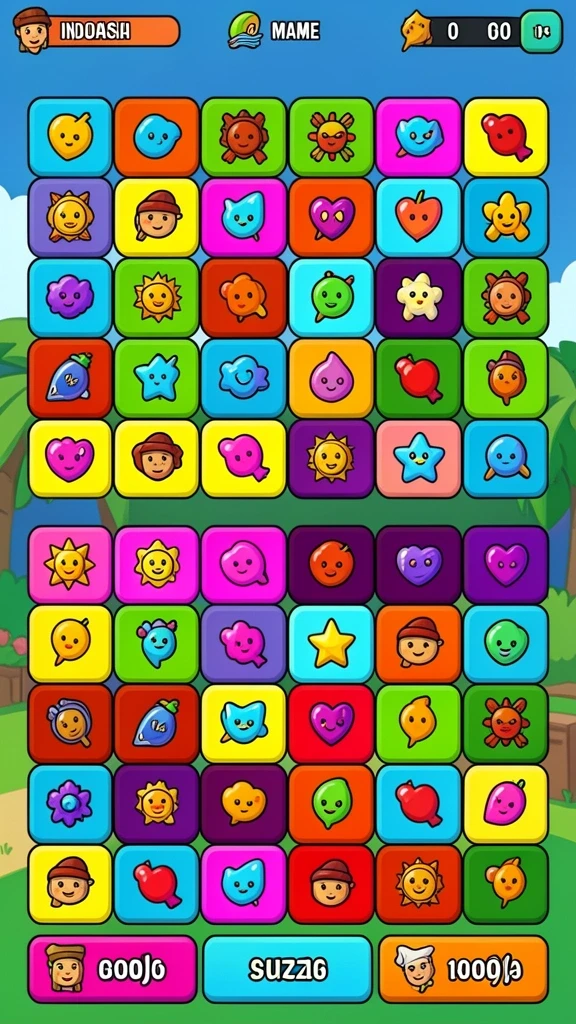This screenshot has width=576, height=1024.
Task: Select the plain yellow star on the cyan tile
Action: [x=331, y=645]
